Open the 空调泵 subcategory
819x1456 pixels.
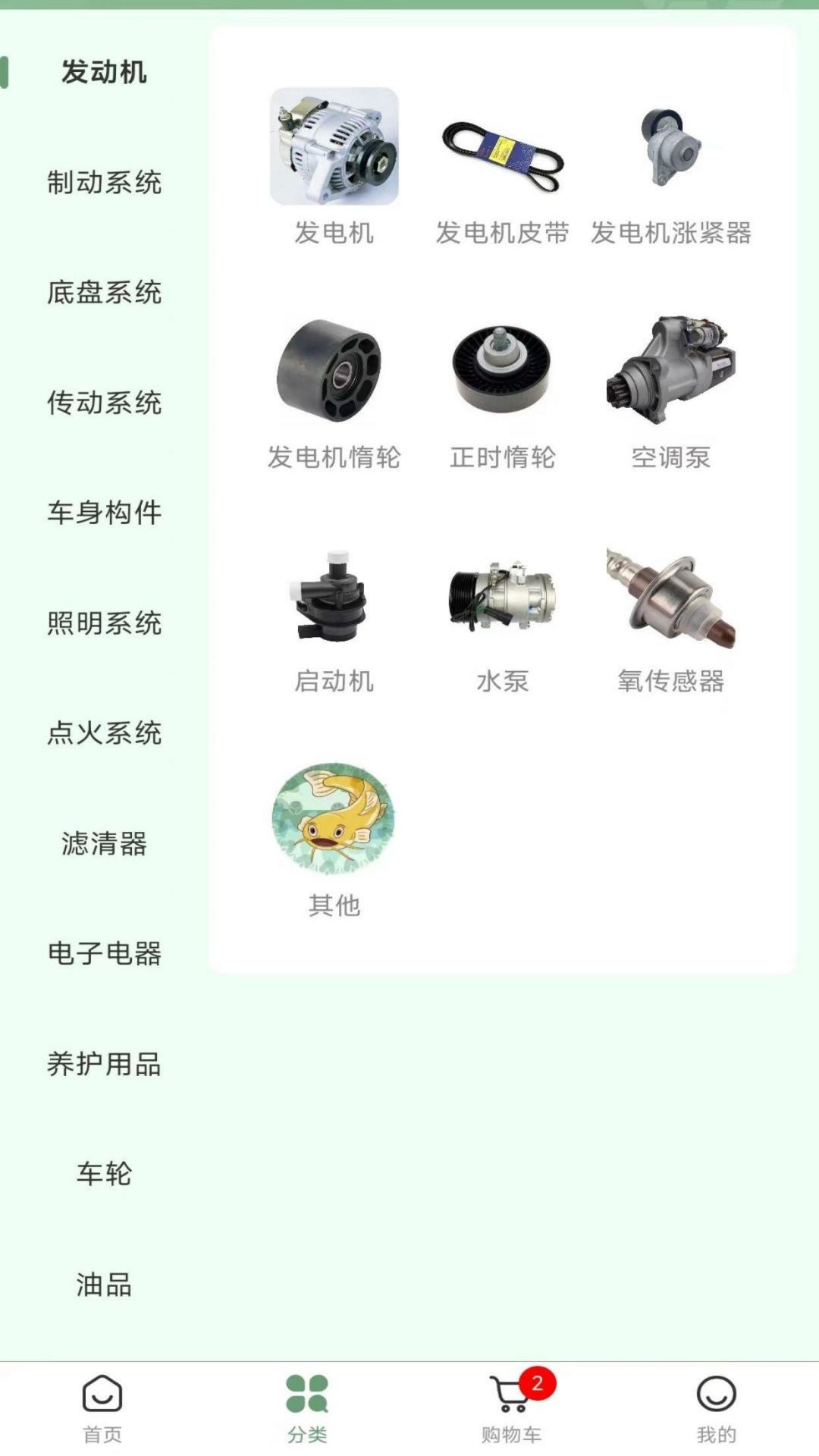coord(671,392)
